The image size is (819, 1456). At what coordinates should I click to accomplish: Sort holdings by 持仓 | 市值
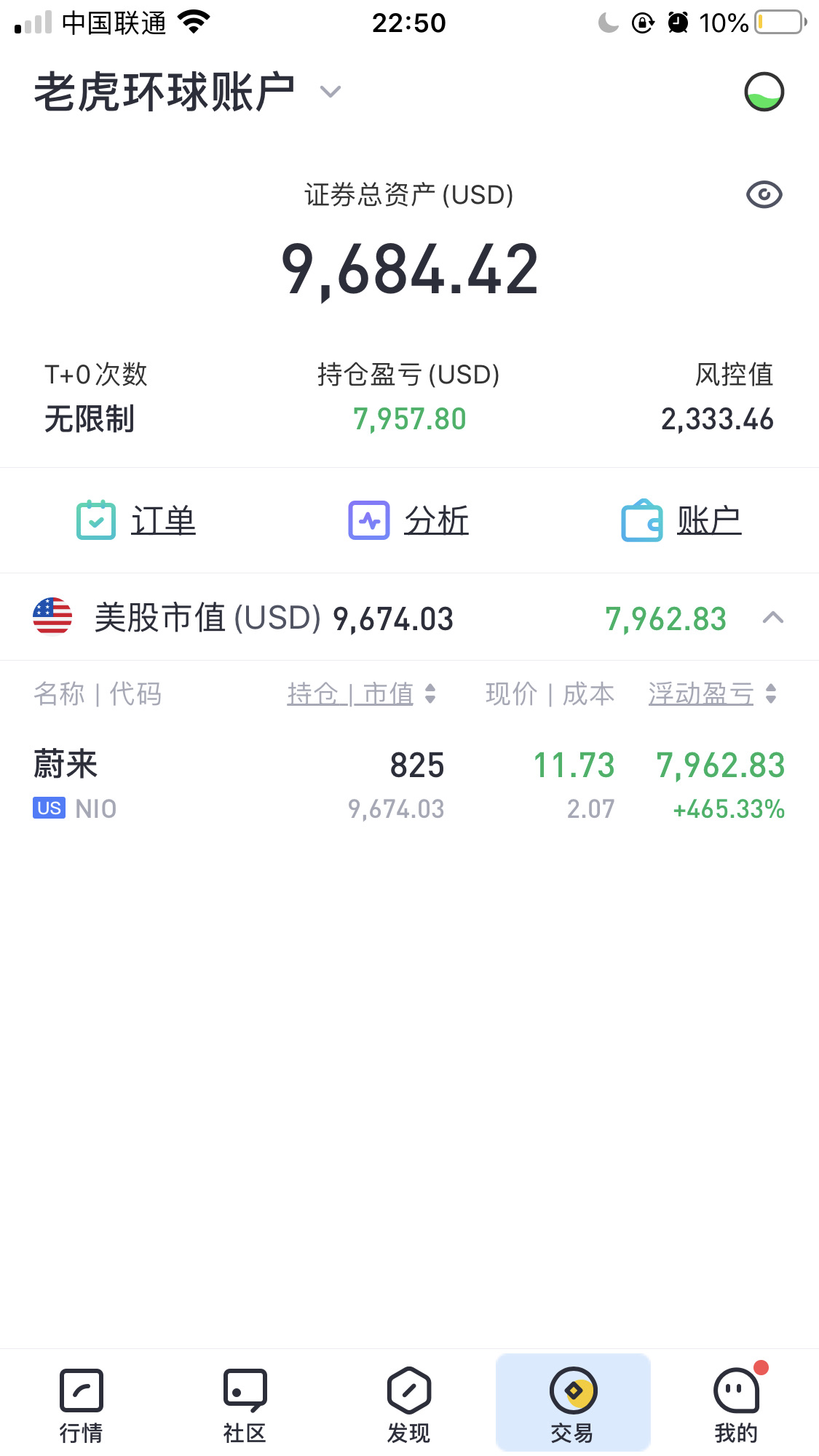362,693
